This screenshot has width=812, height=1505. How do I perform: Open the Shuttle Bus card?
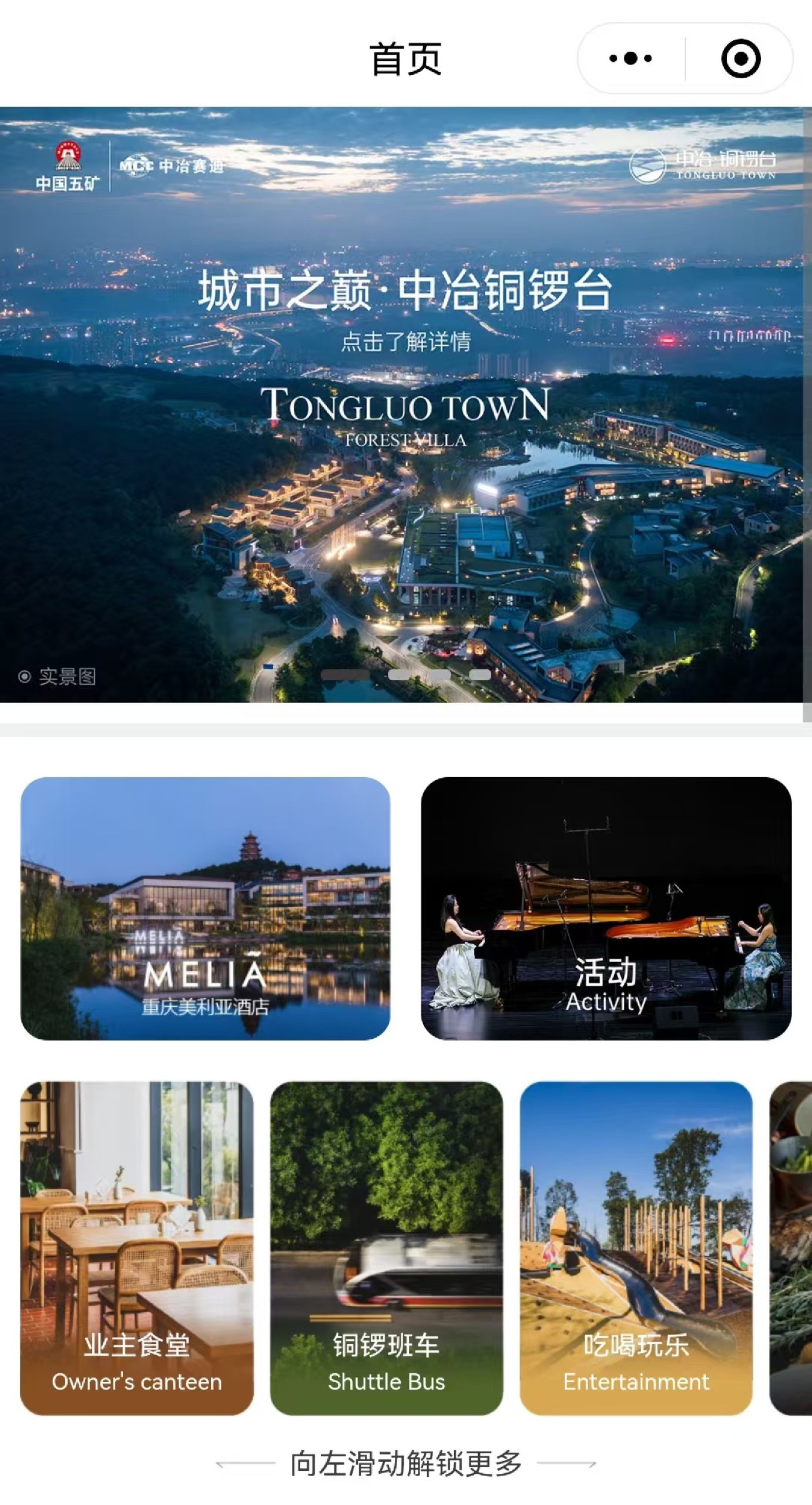click(387, 1249)
